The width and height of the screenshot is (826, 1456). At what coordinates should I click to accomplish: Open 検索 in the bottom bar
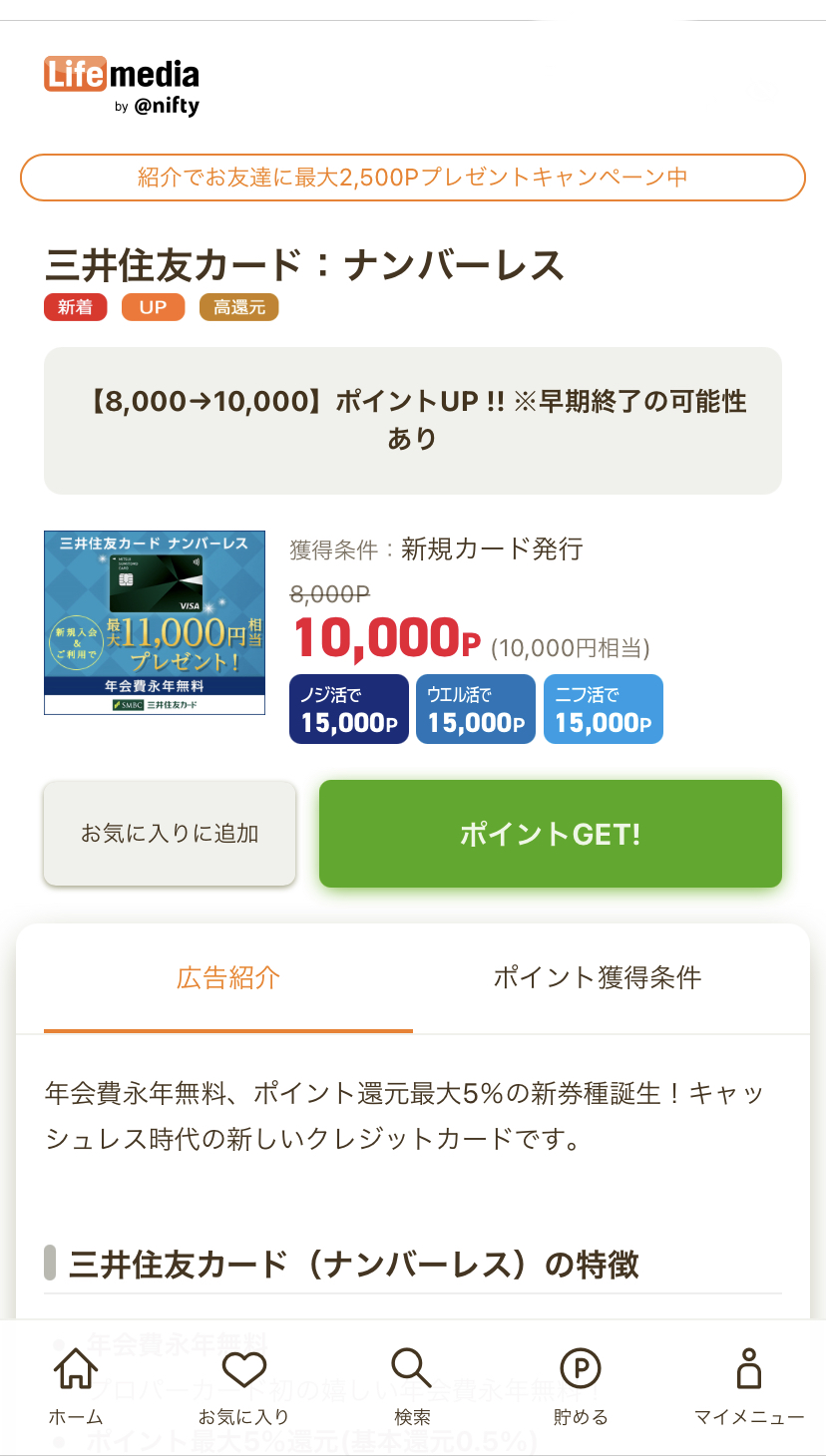click(412, 1386)
